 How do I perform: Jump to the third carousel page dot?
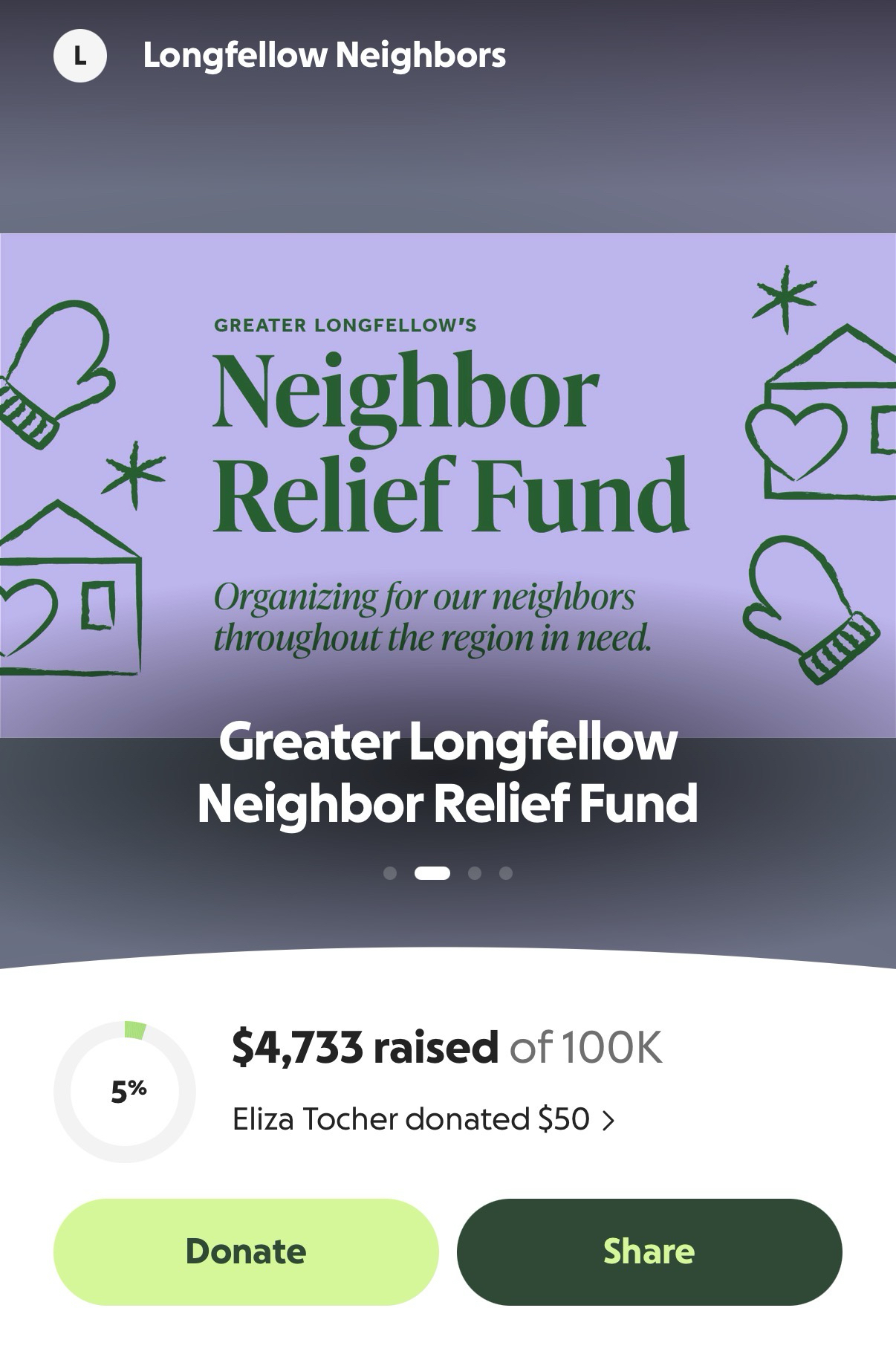(x=475, y=873)
